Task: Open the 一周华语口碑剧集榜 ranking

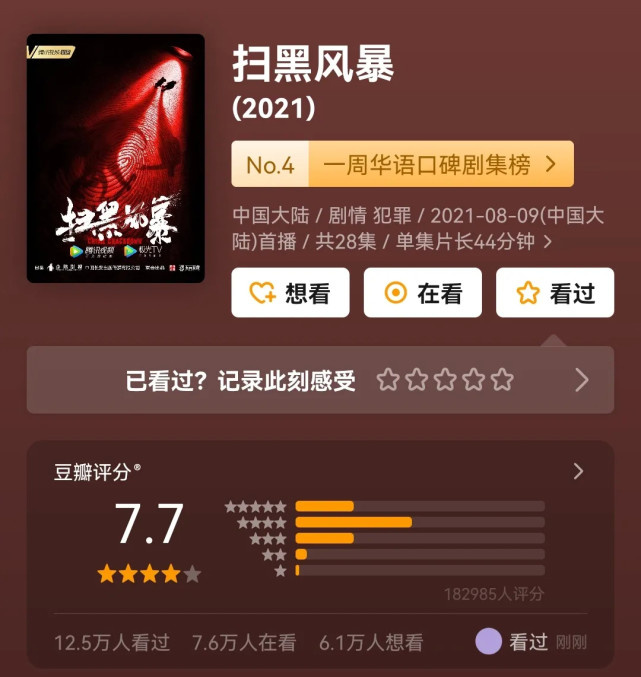Action: coord(402,164)
